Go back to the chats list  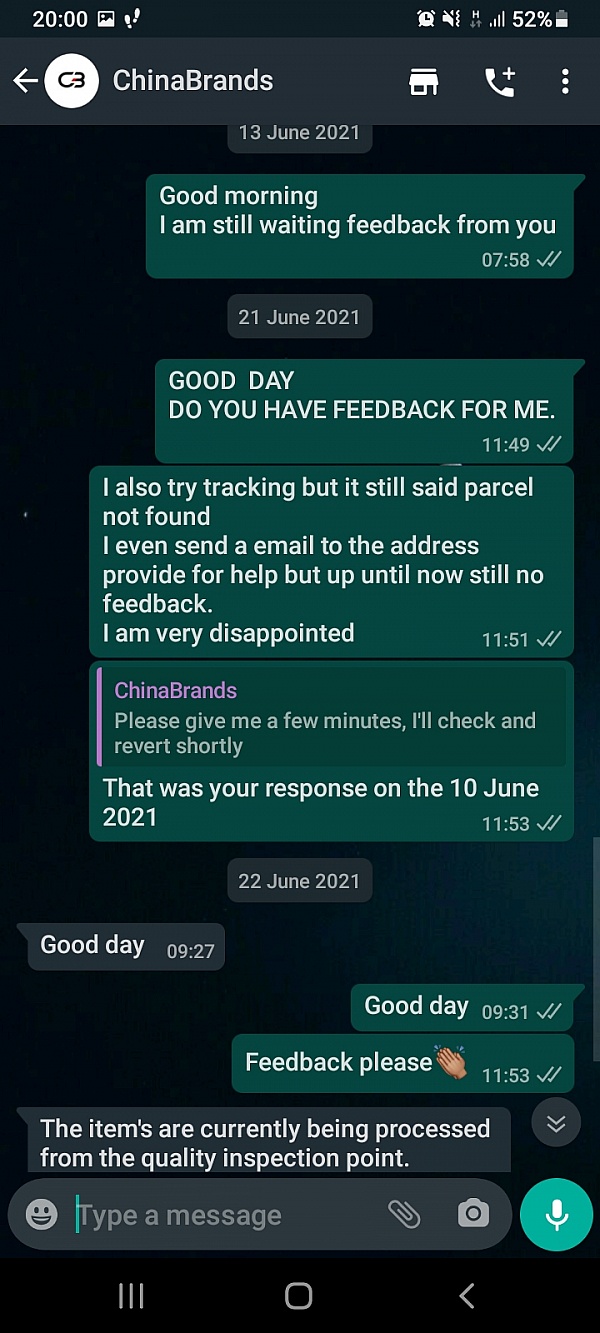tap(26, 81)
